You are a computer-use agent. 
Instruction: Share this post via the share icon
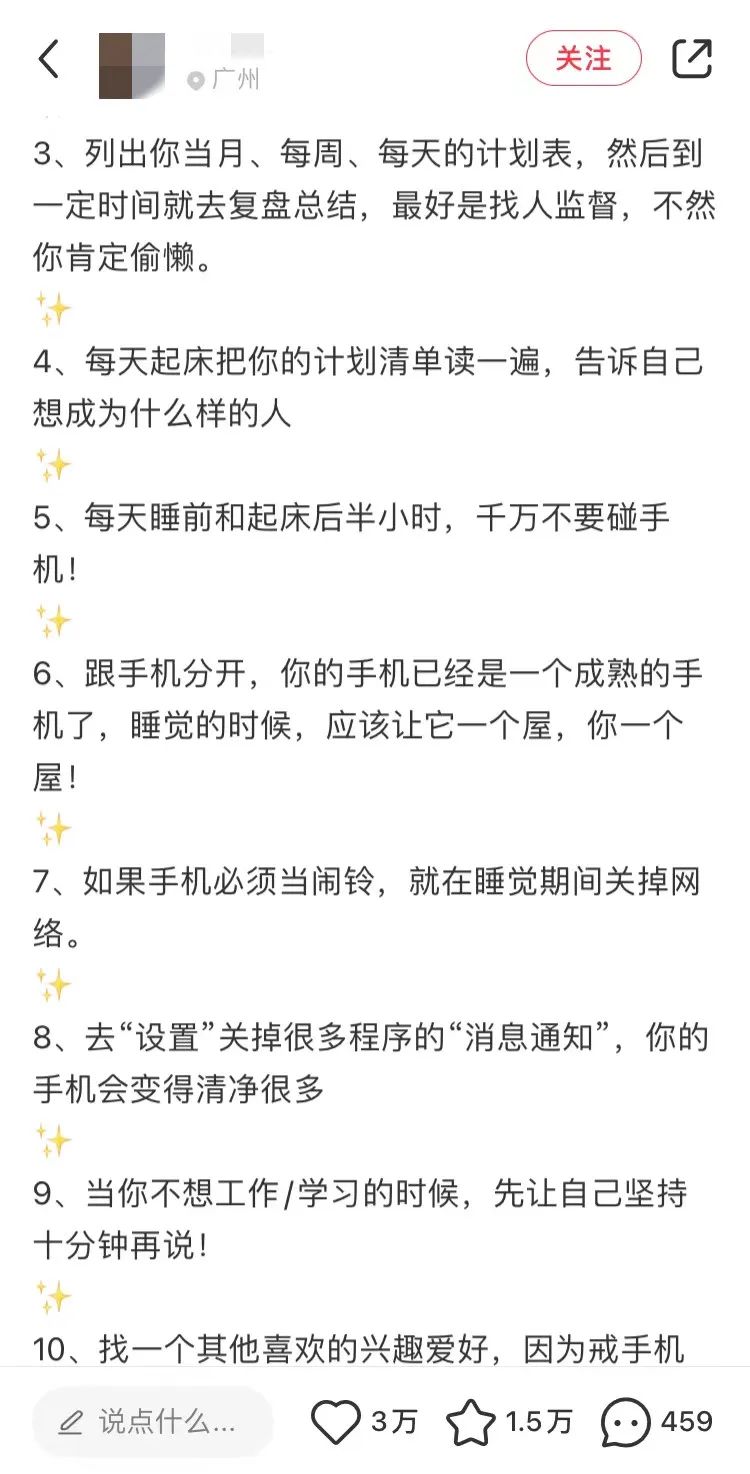[692, 59]
